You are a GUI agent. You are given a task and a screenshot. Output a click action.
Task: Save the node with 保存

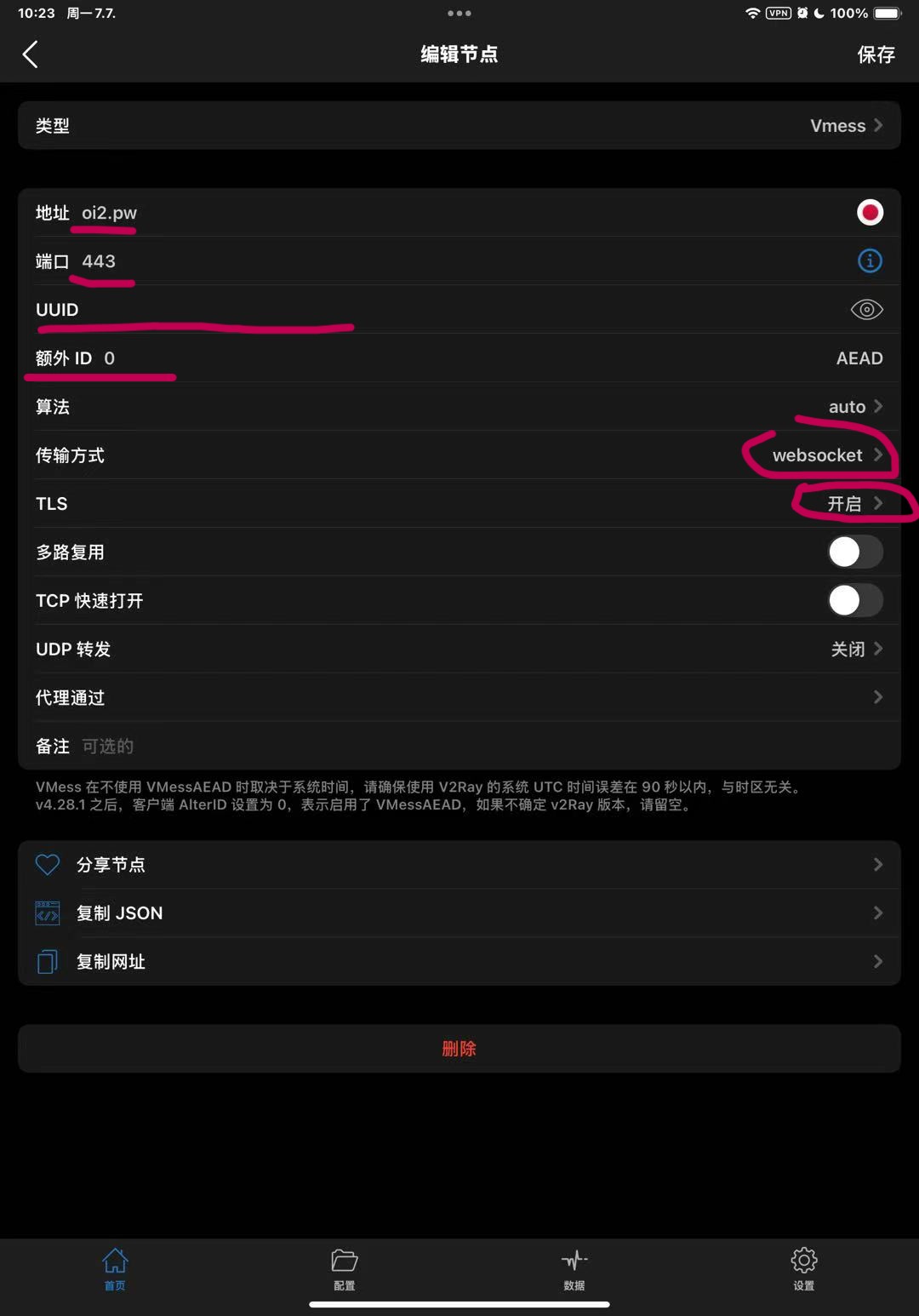coord(876,54)
